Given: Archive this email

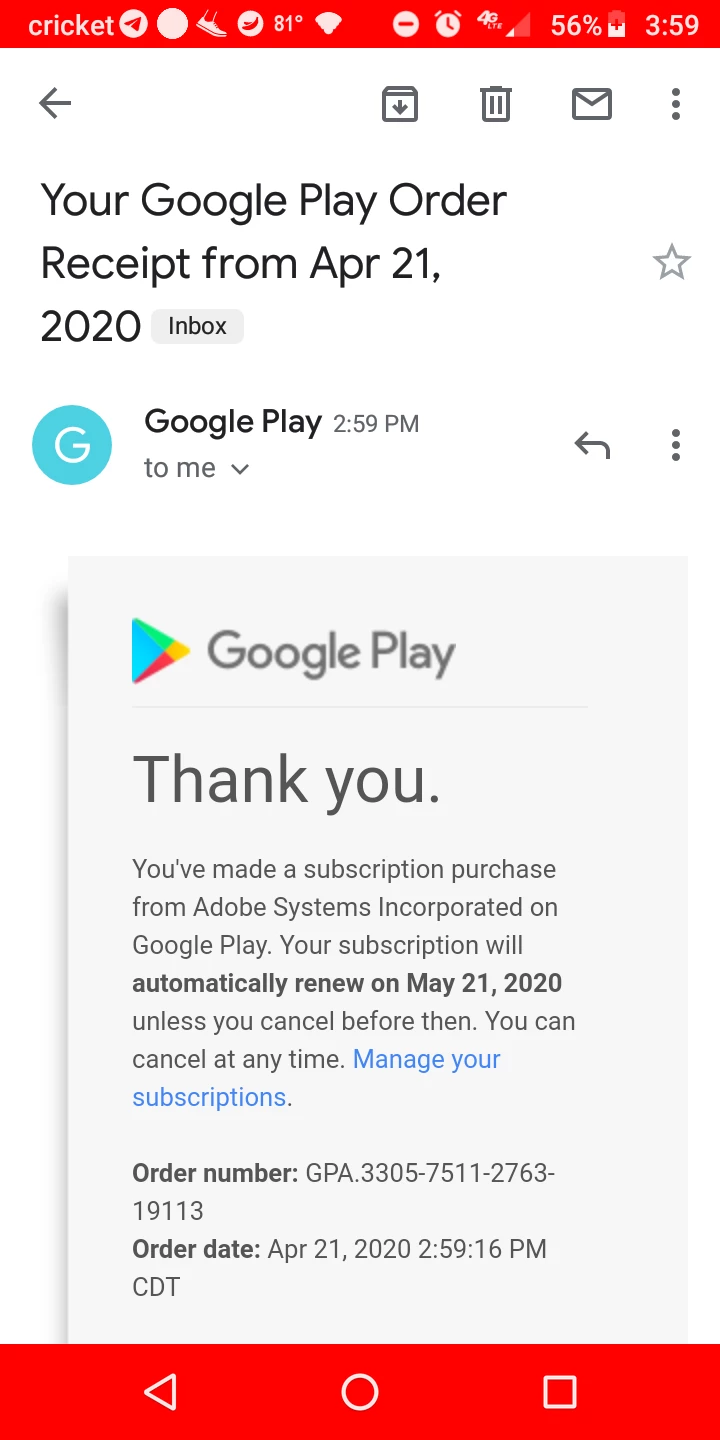Looking at the screenshot, I should tap(399, 103).
